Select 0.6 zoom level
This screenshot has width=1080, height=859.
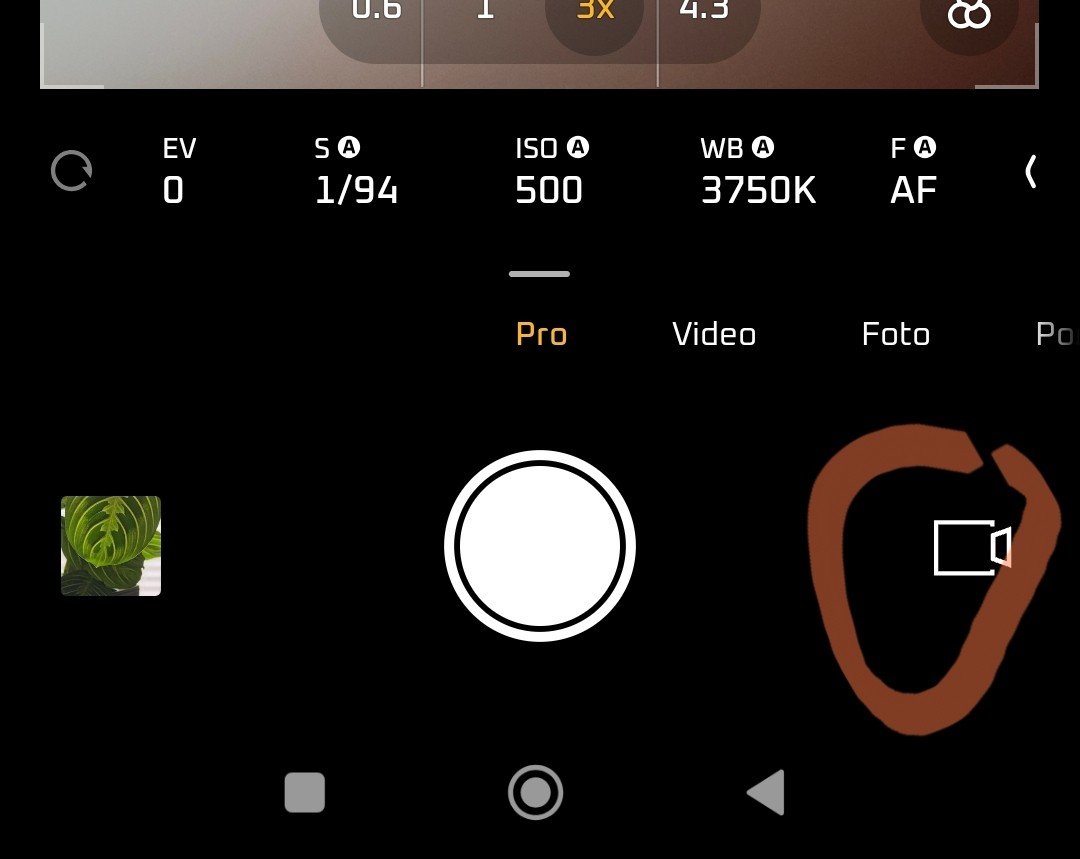point(376,12)
